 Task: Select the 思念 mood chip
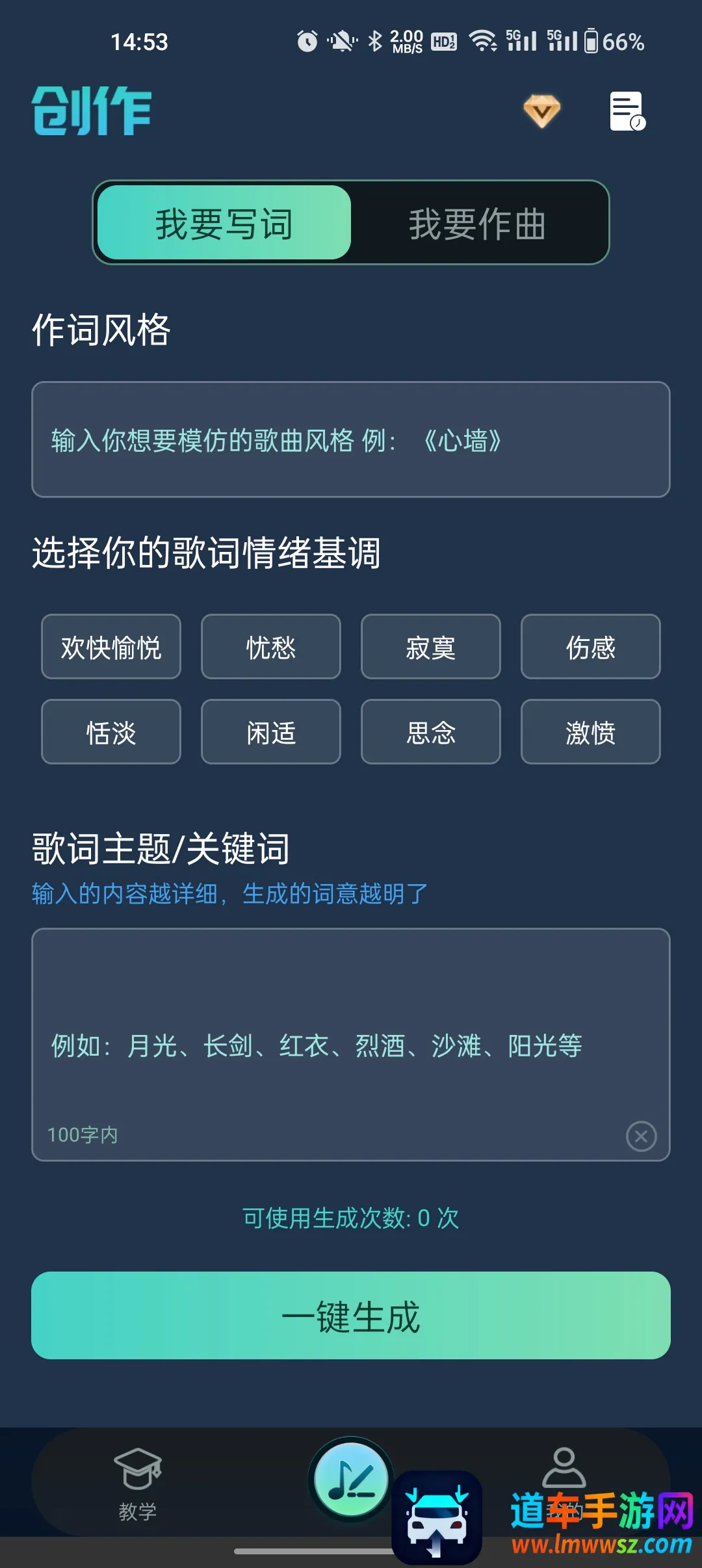click(431, 732)
